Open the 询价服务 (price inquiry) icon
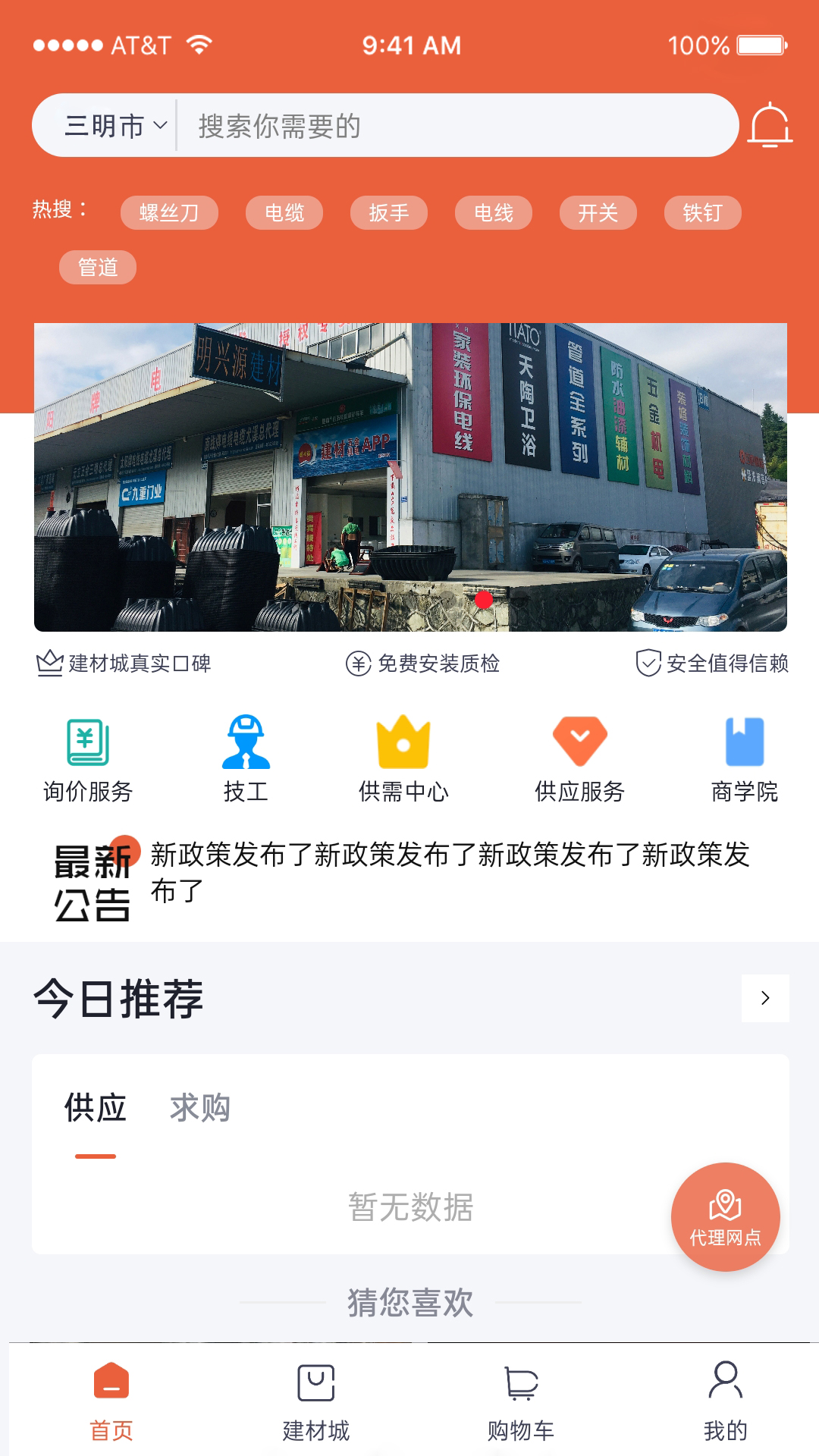This screenshot has width=819, height=1456. 87,758
